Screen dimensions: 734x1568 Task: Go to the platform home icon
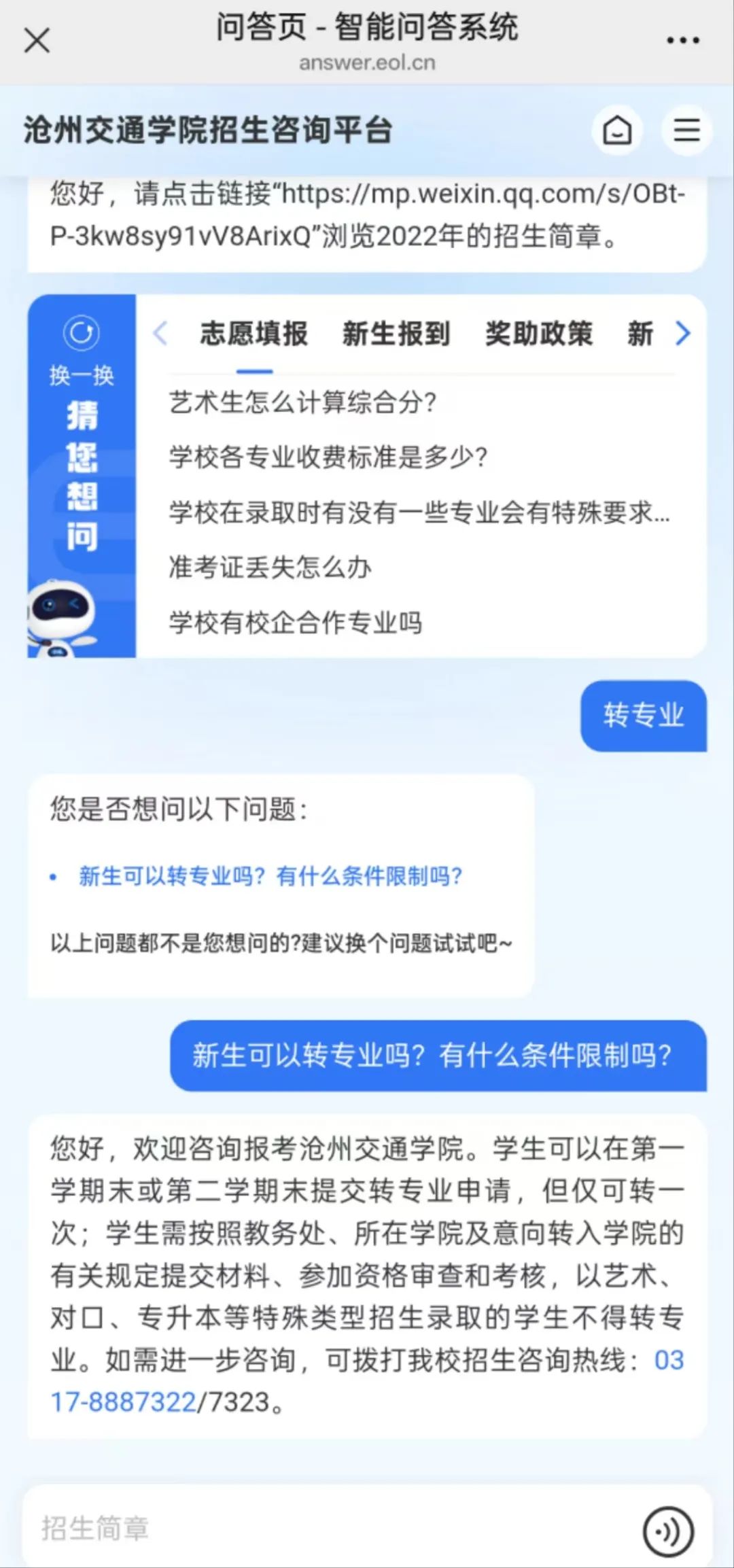tap(617, 130)
